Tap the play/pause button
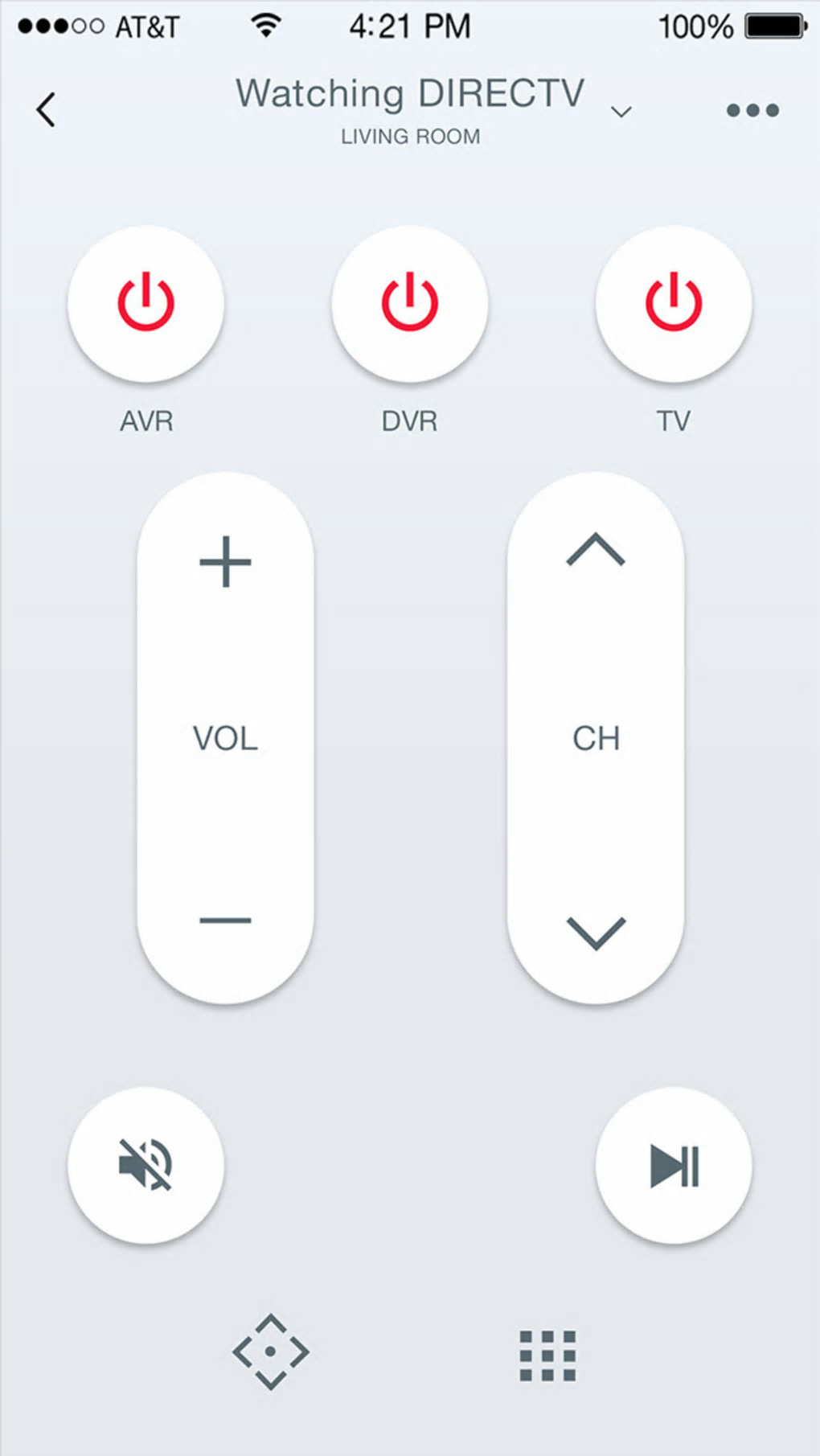The width and height of the screenshot is (820, 1456). point(674,1165)
